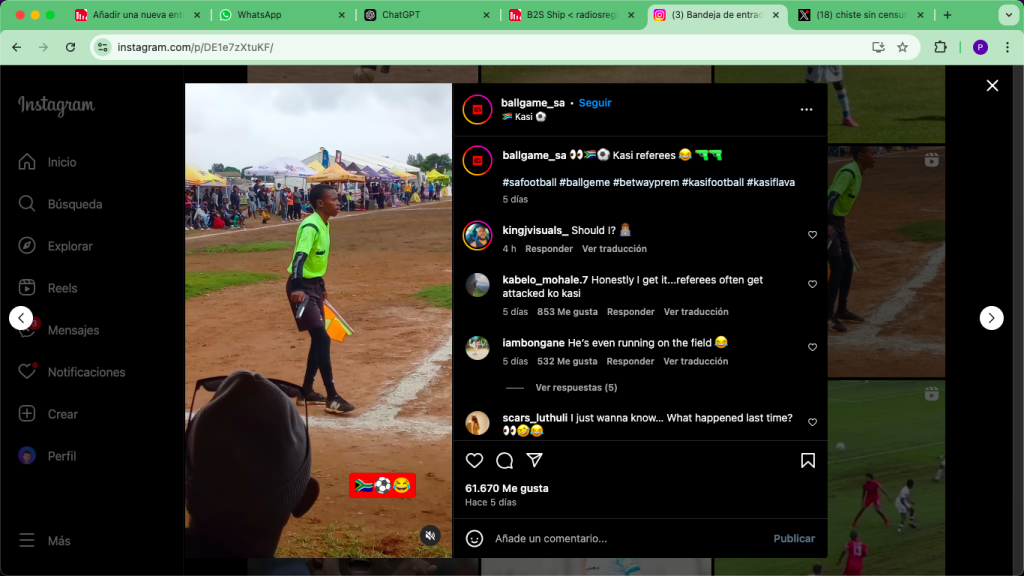Switch to Reels in the sidebar

tap(62, 288)
